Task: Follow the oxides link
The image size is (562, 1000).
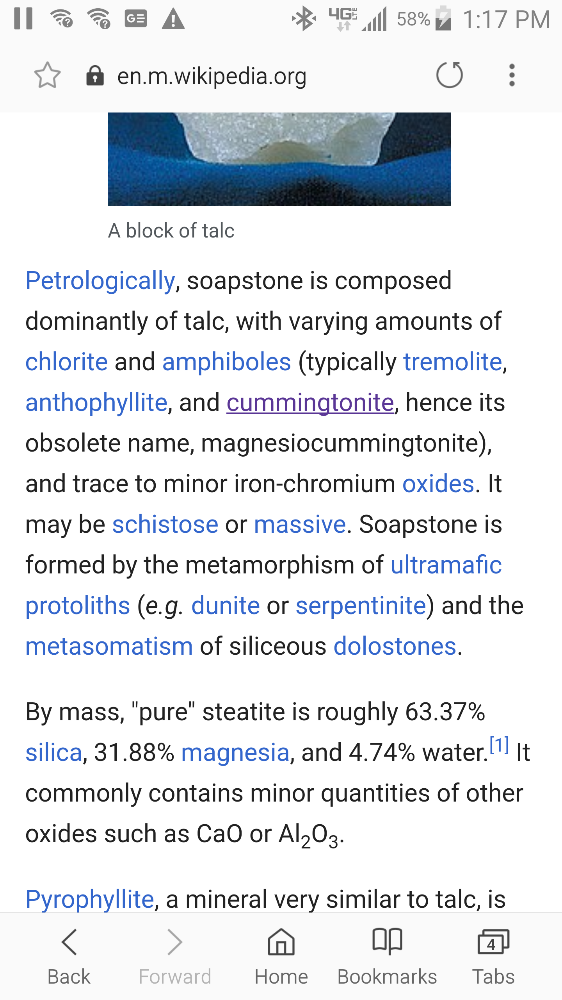Action: (x=438, y=483)
